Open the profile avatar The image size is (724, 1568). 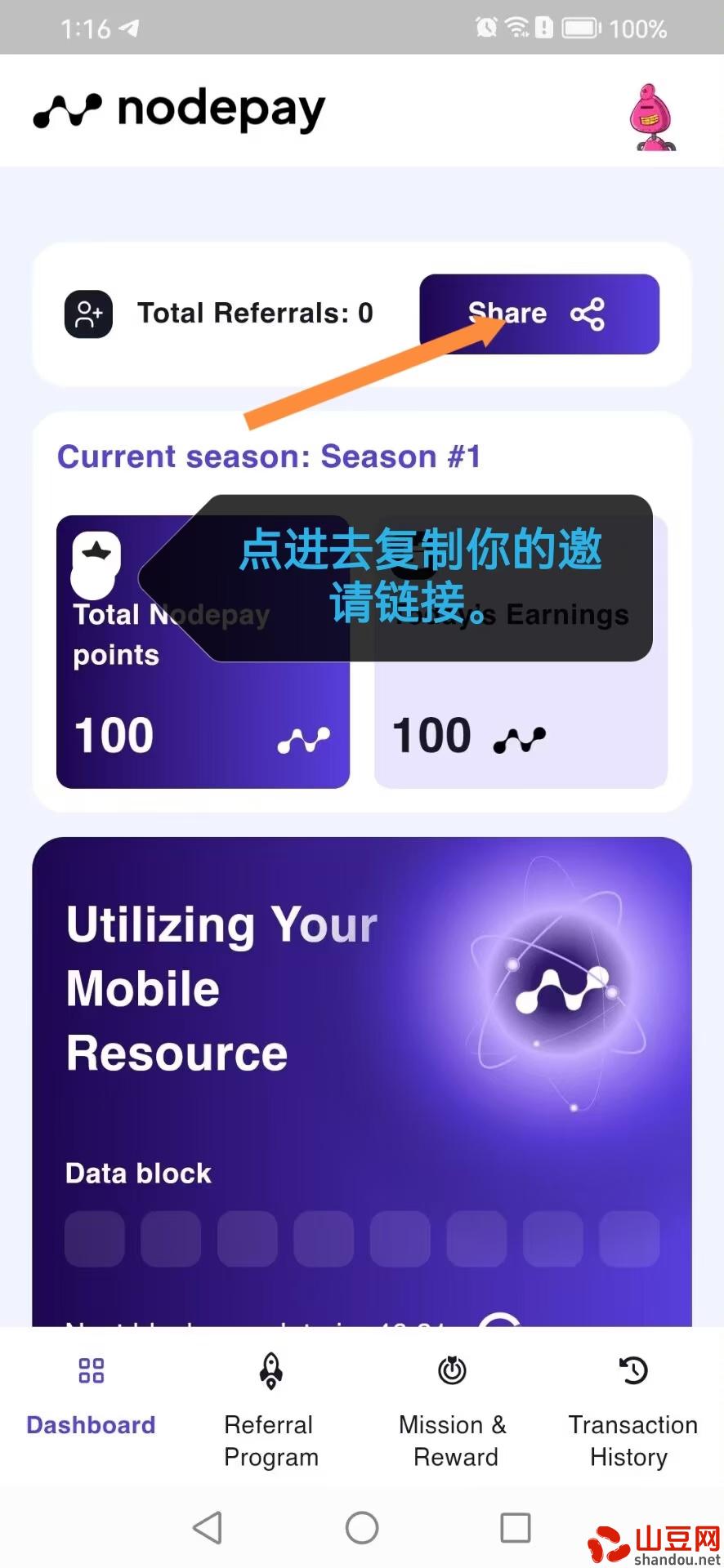click(x=650, y=117)
